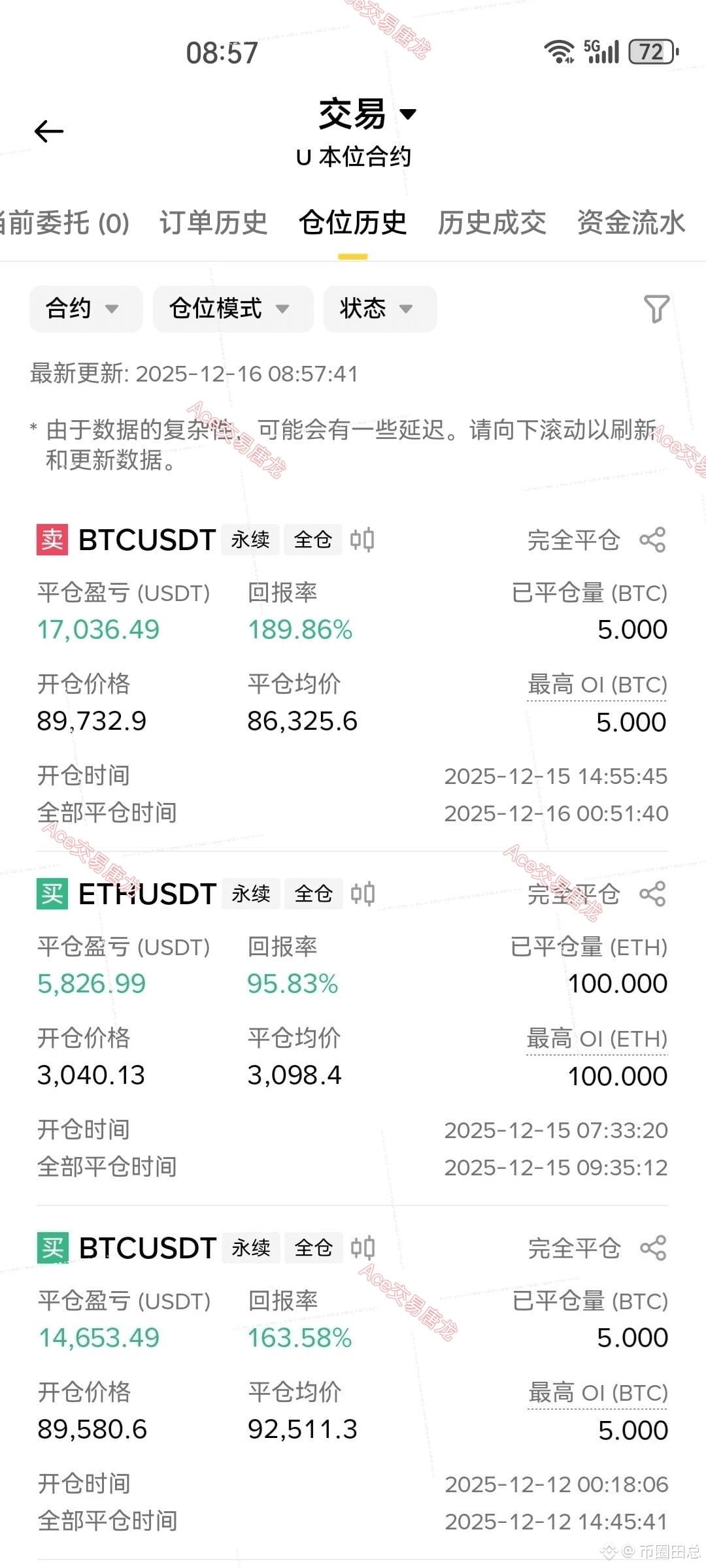The width and height of the screenshot is (706, 1568).
Task: Switch to the 历史成交 tab
Action: click(x=492, y=223)
